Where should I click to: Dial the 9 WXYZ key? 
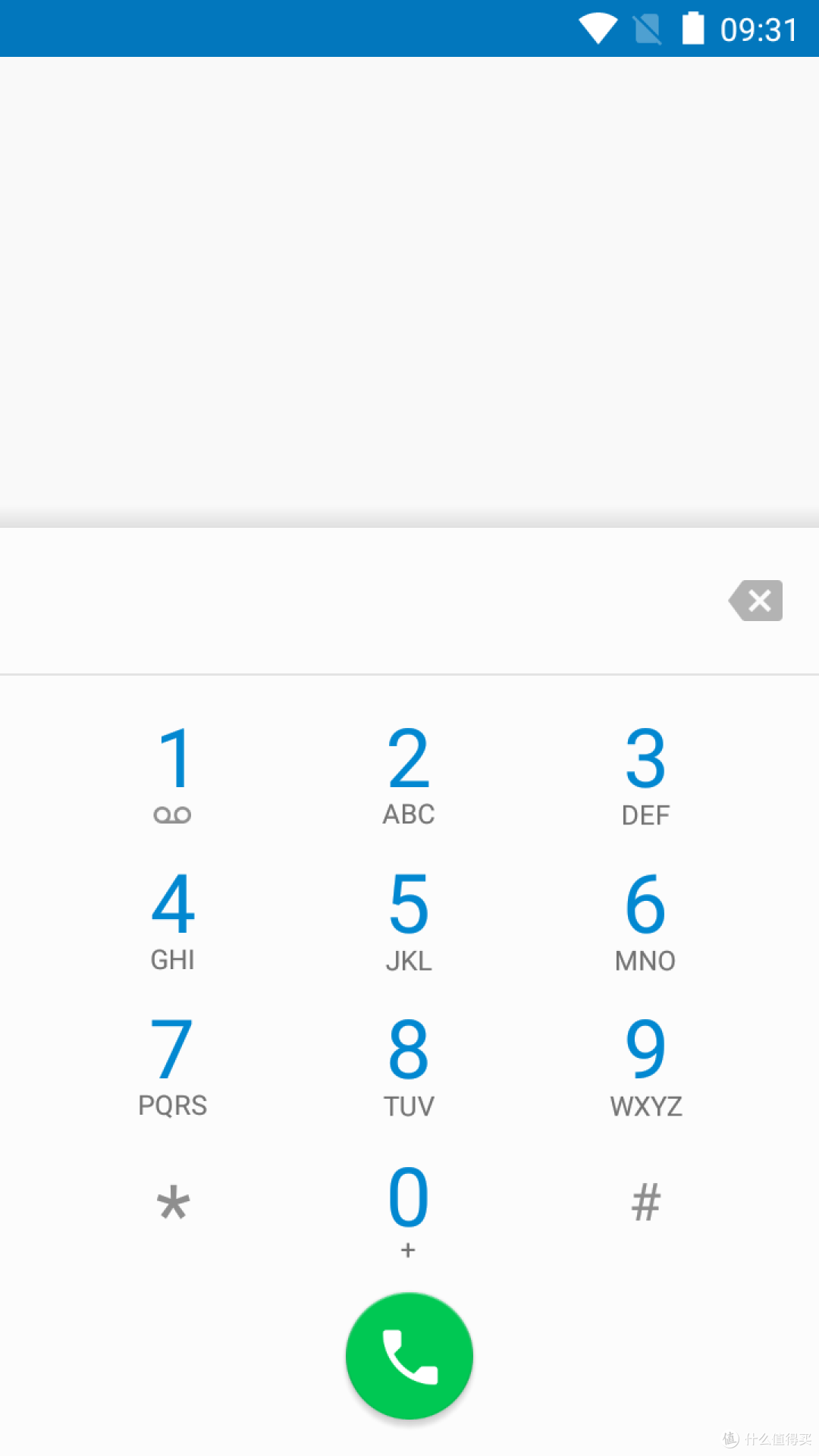coord(645,1066)
